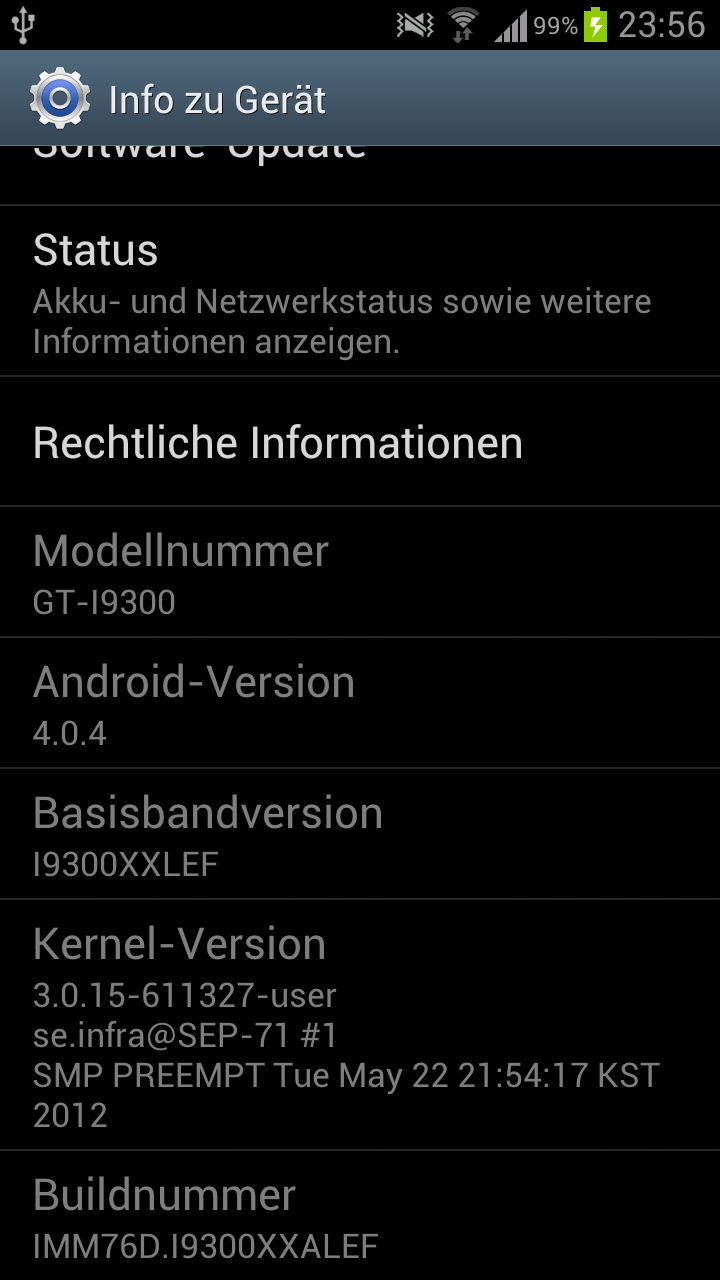Image resolution: width=720 pixels, height=1280 pixels.
Task: Tap the Kernel-Version entry
Action: point(360,1025)
